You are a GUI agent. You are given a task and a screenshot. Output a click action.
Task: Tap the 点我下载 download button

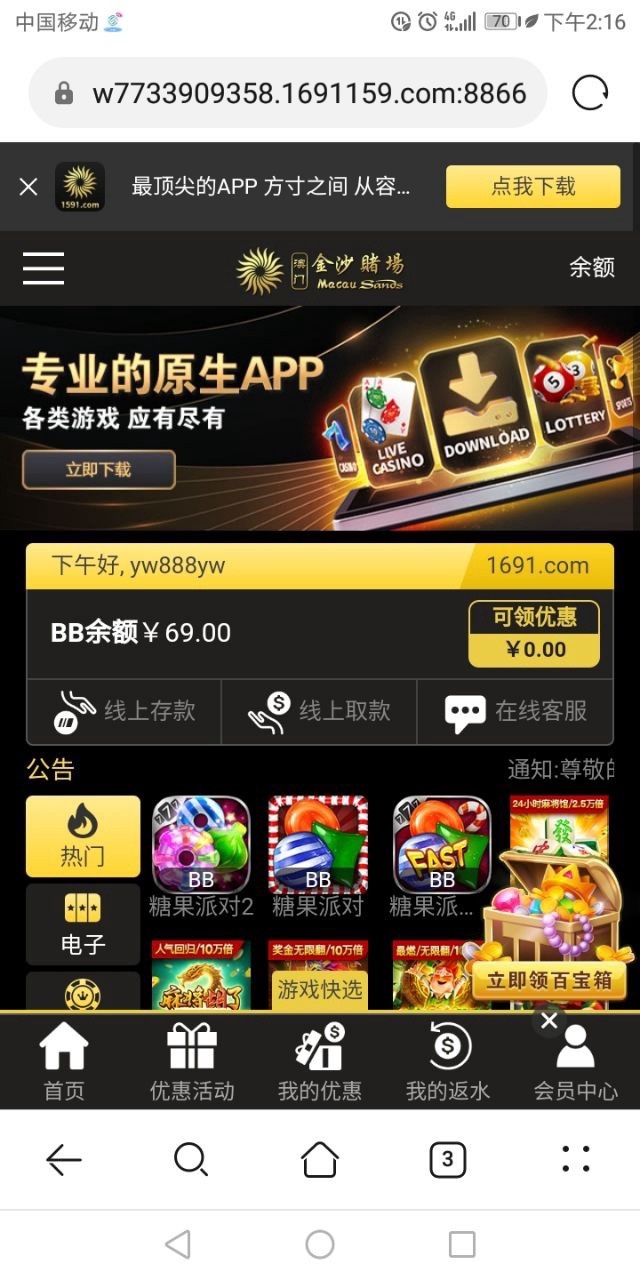(533, 187)
